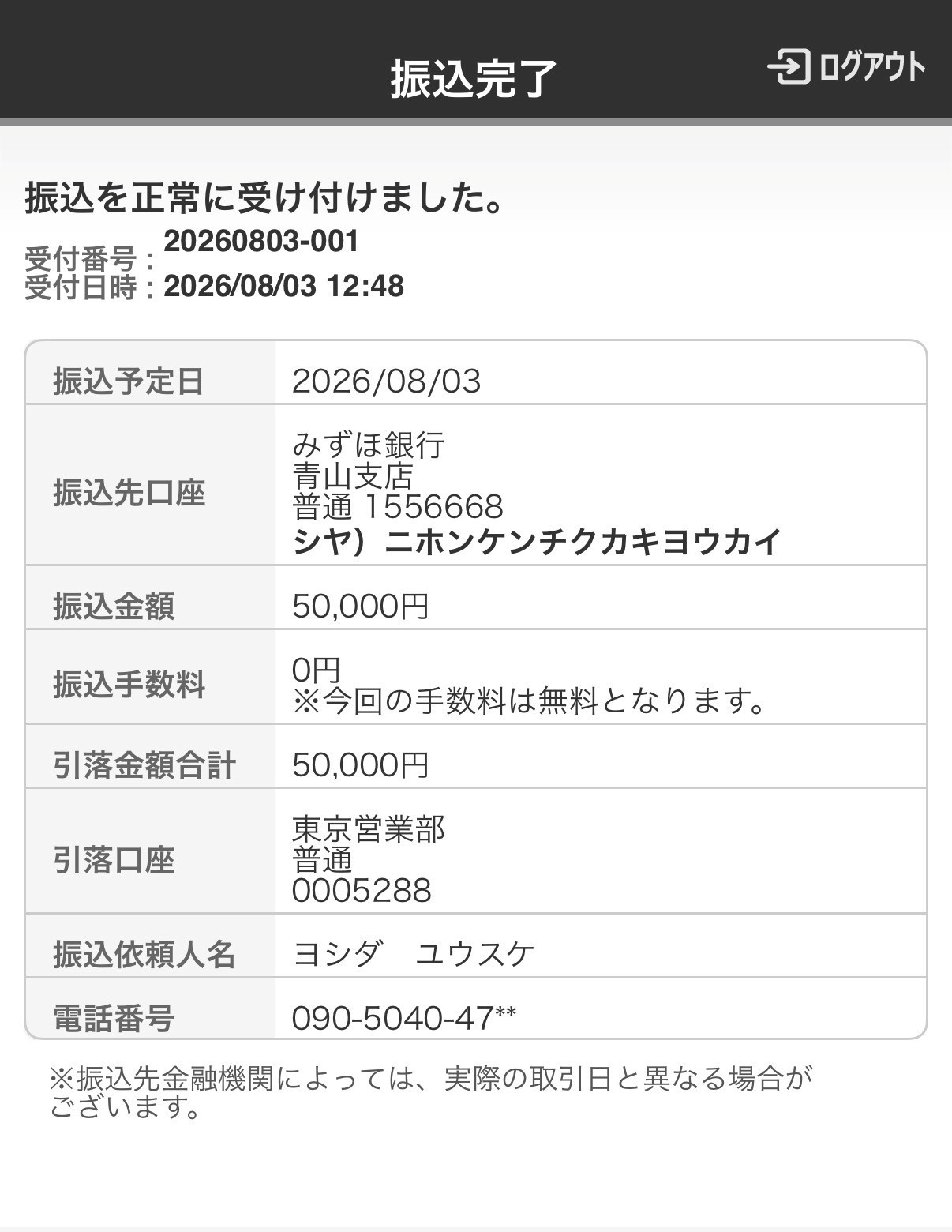Tap the ログアウト (logout) button

point(846,66)
